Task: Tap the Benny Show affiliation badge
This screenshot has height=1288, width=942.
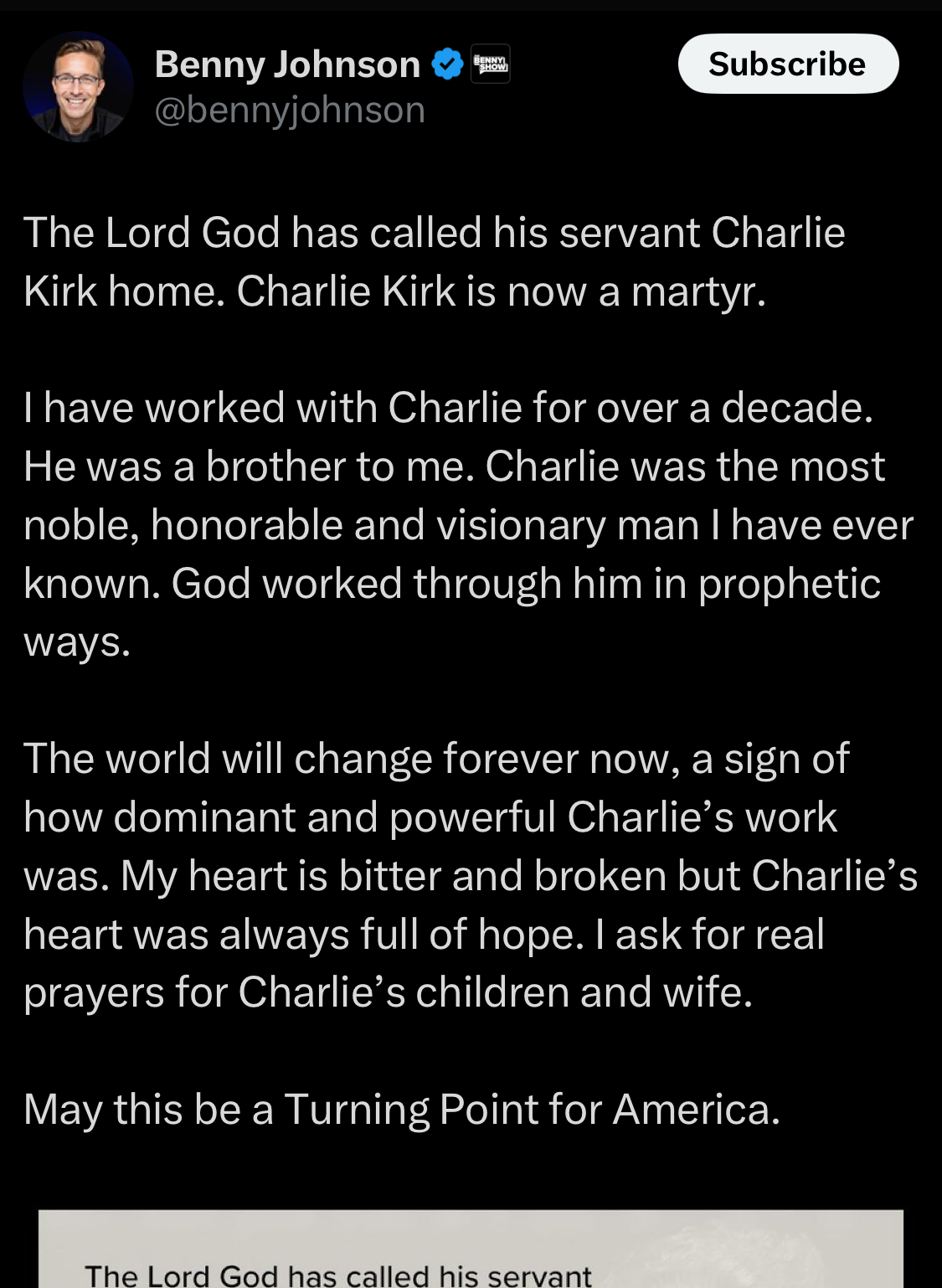Action: pyautogui.click(x=491, y=64)
